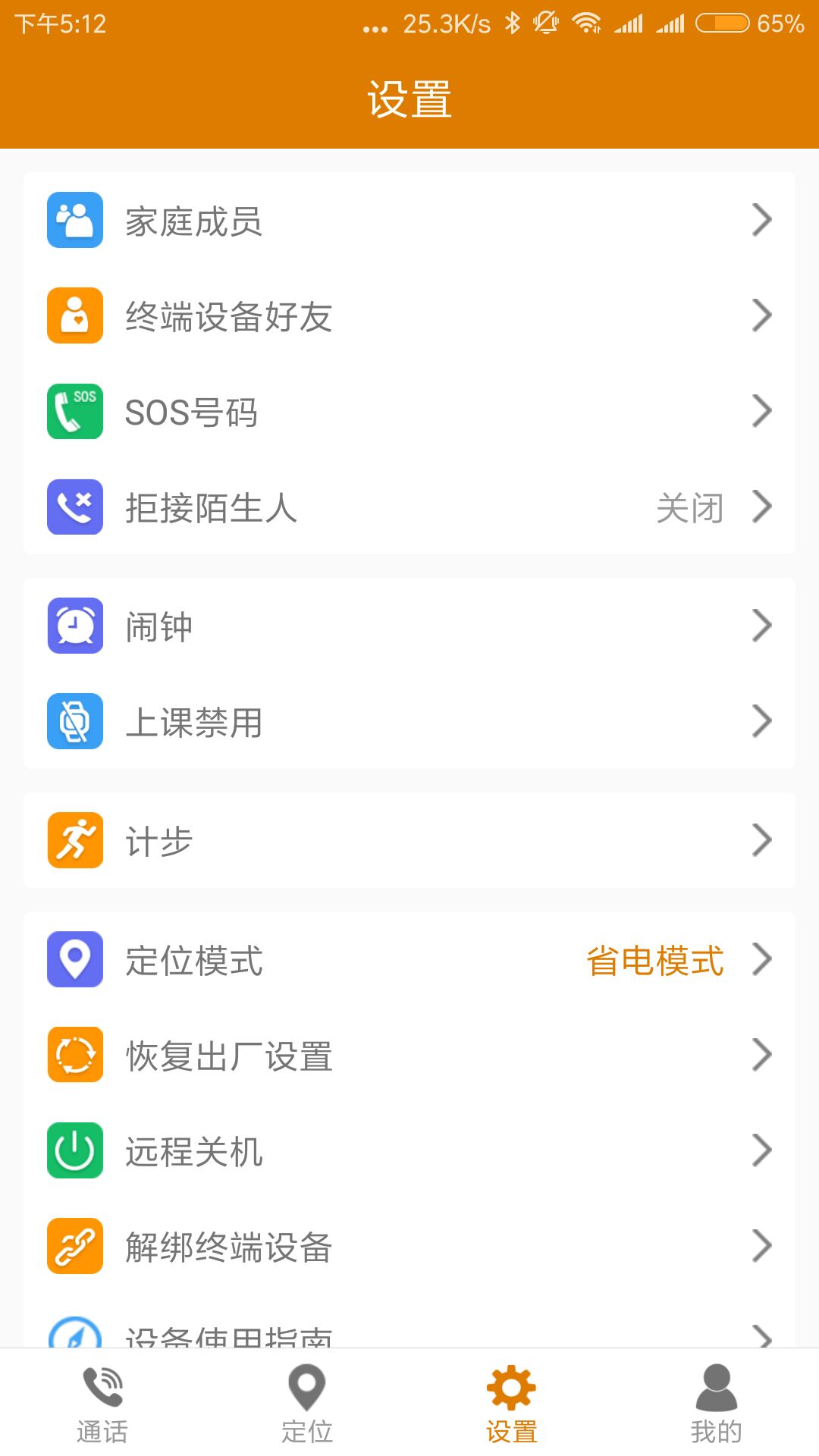Open the 定位模式 row chevron
The width and height of the screenshot is (819, 1456).
coord(762,960)
